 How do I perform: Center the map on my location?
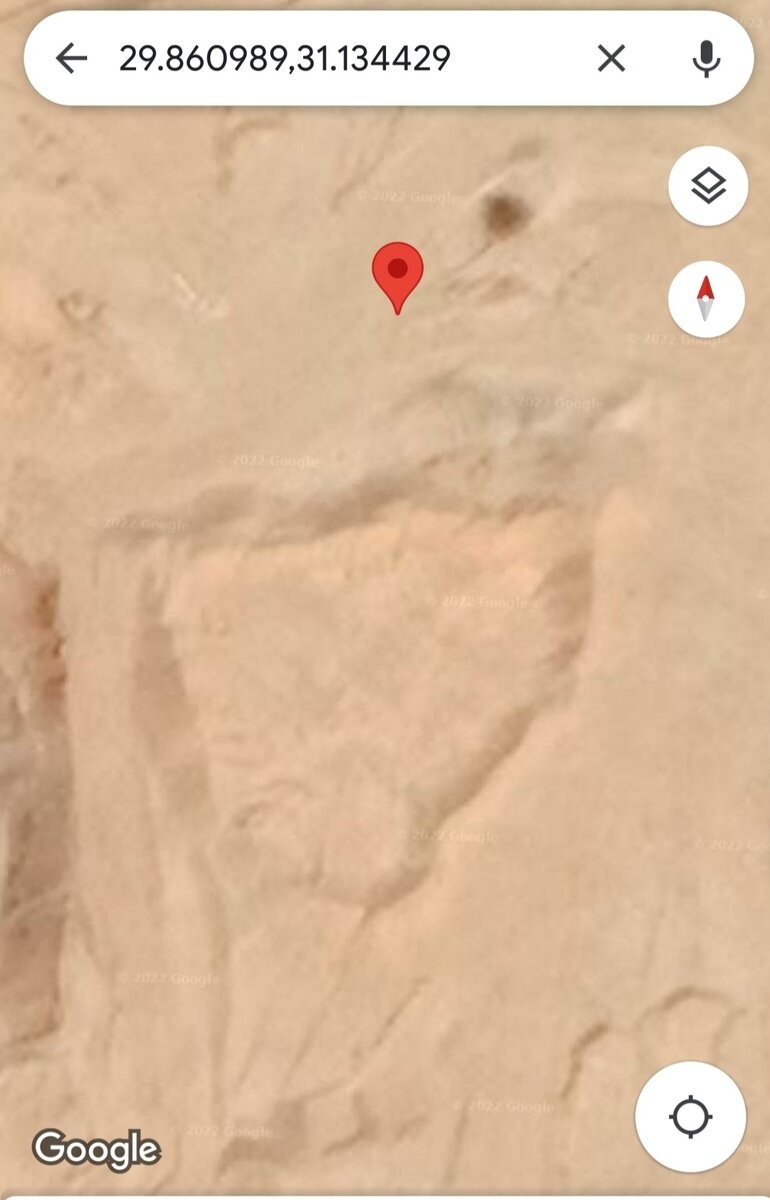[x=690, y=1116]
